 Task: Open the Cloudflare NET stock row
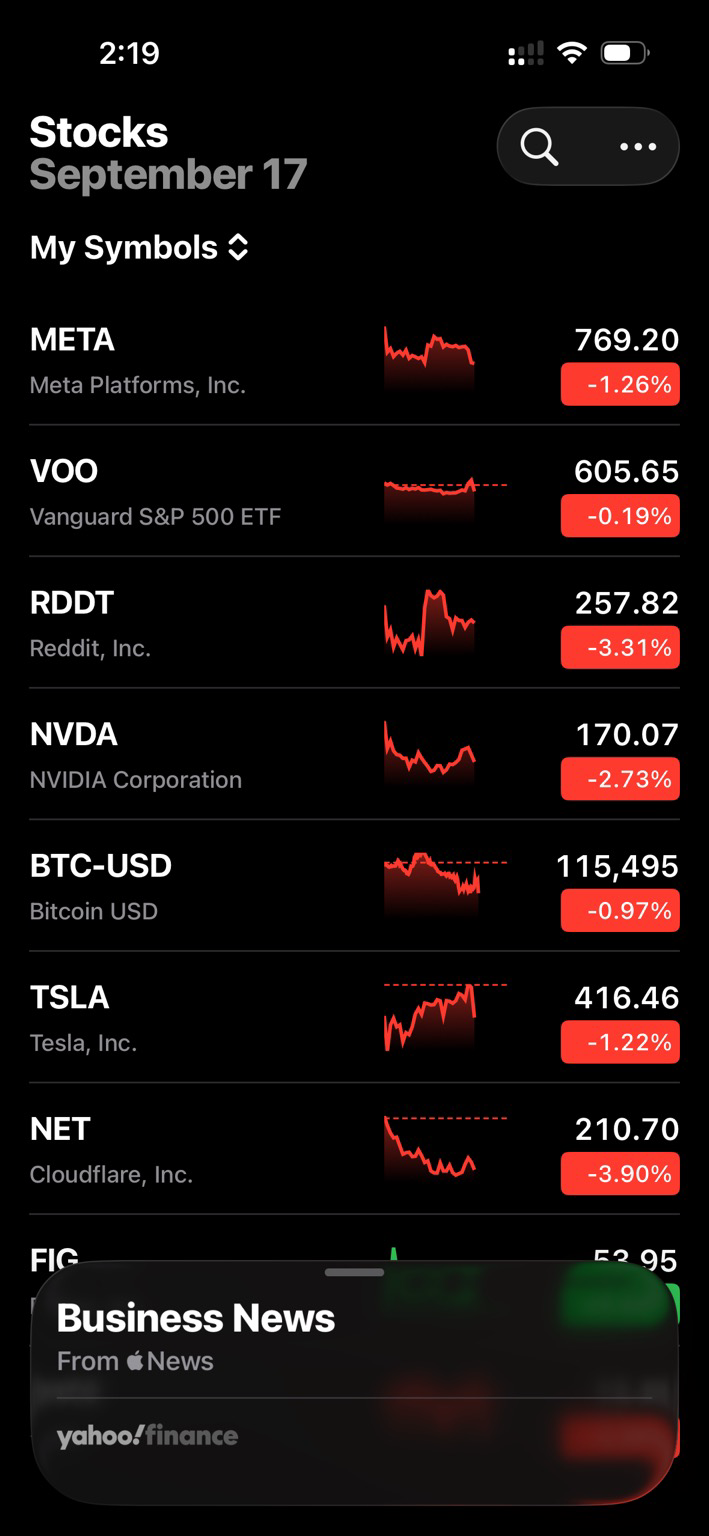click(x=354, y=1149)
